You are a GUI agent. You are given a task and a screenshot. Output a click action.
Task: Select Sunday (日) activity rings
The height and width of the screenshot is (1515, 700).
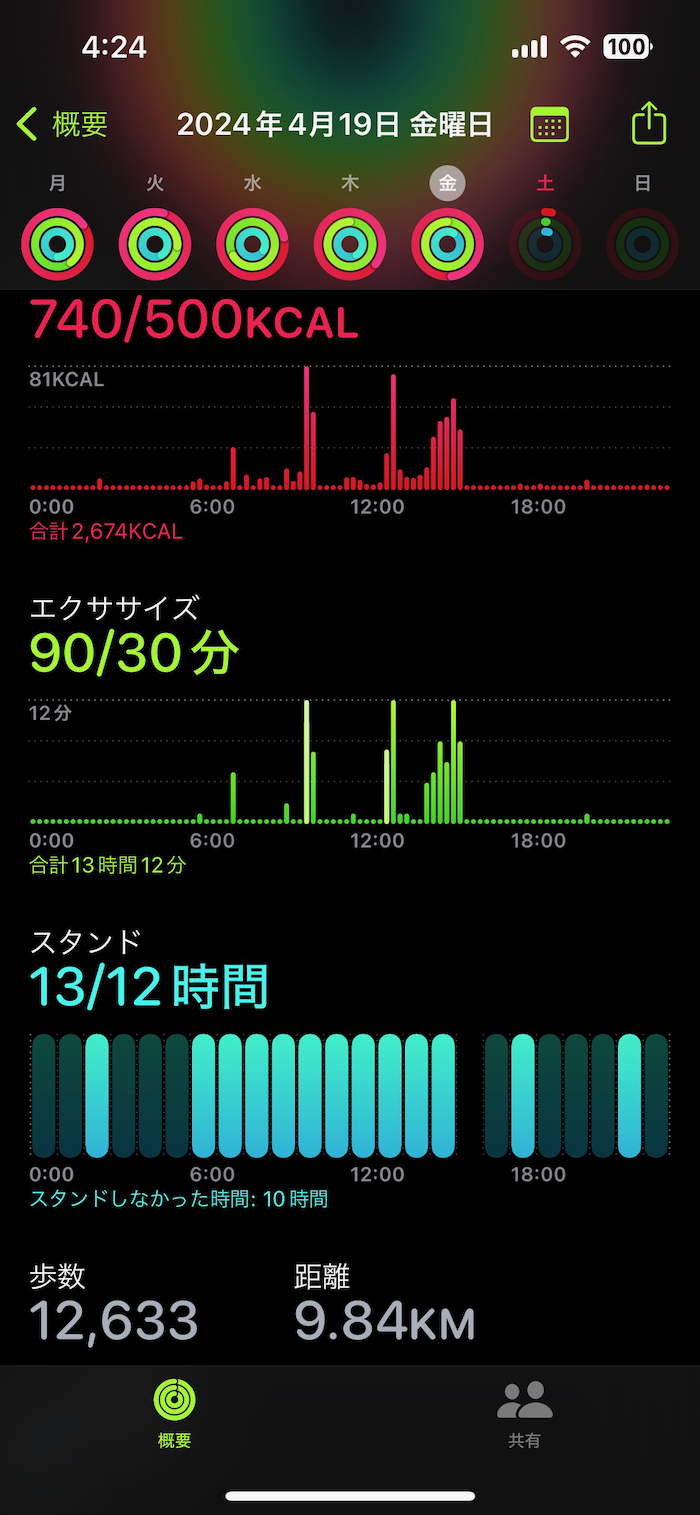click(642, 243)
